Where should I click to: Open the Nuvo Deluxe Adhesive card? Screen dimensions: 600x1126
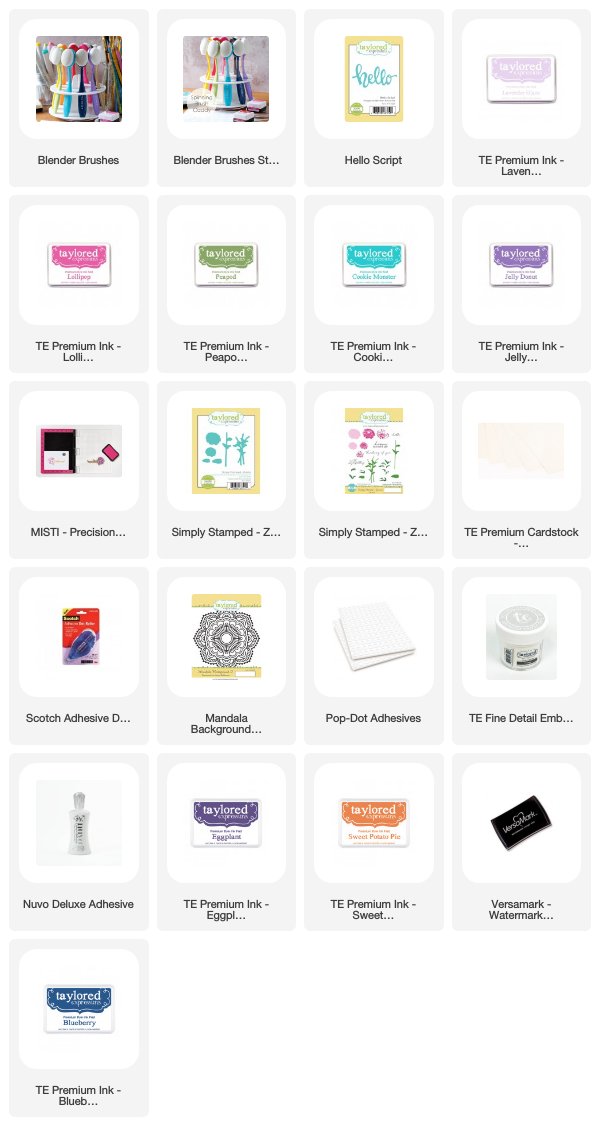pyautogui.click(x=79, y=842)
